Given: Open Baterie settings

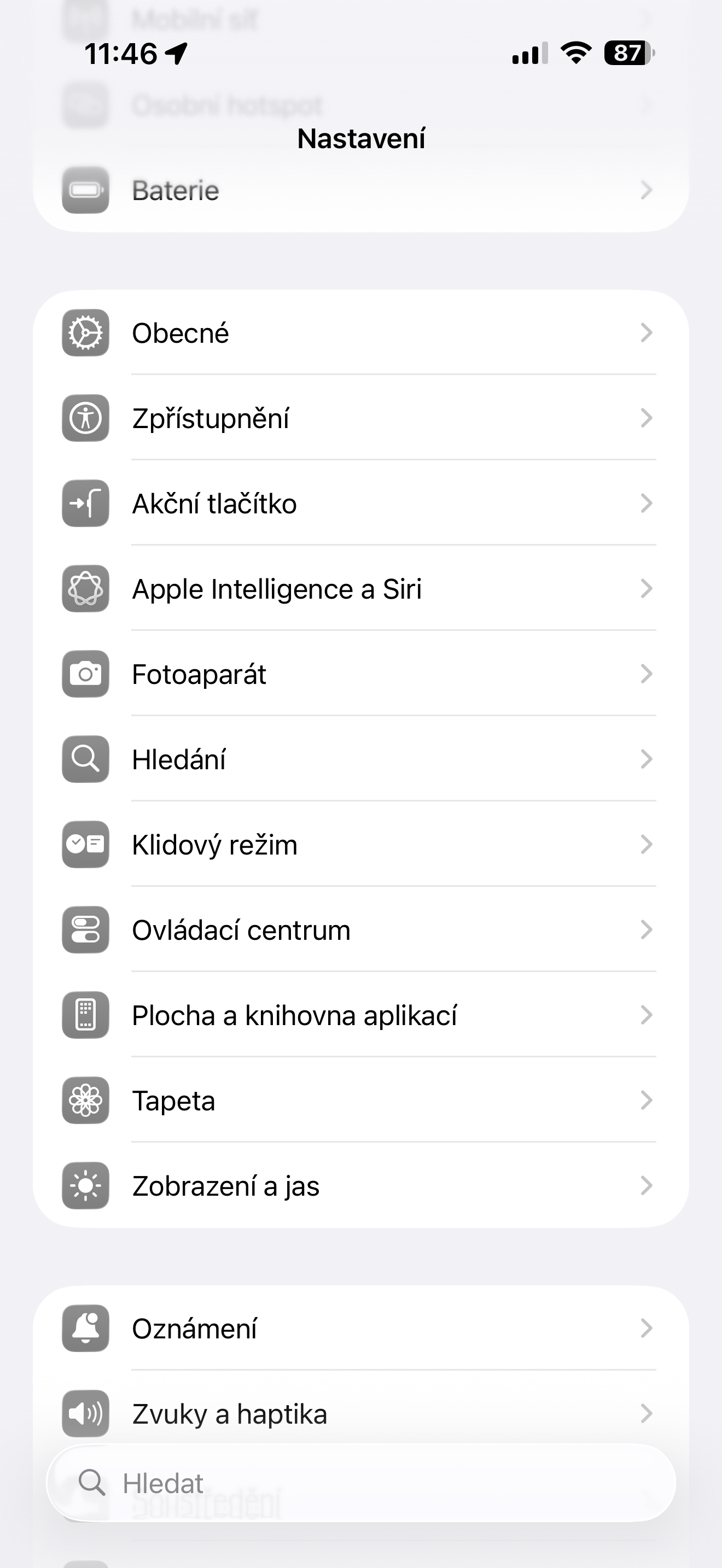Looking at the screenshot, I should pyautogui.click(x=359, y=191).
